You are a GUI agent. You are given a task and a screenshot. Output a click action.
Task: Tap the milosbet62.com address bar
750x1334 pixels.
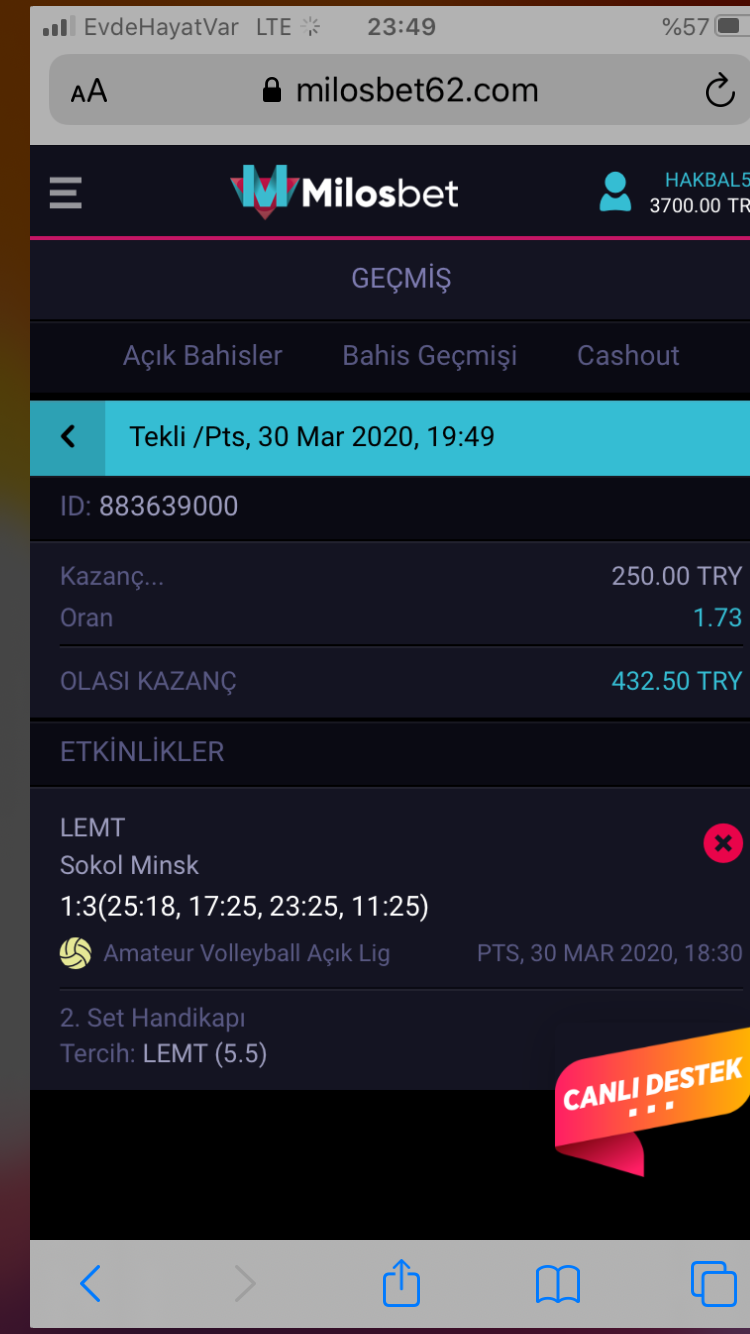click(400, 91)
